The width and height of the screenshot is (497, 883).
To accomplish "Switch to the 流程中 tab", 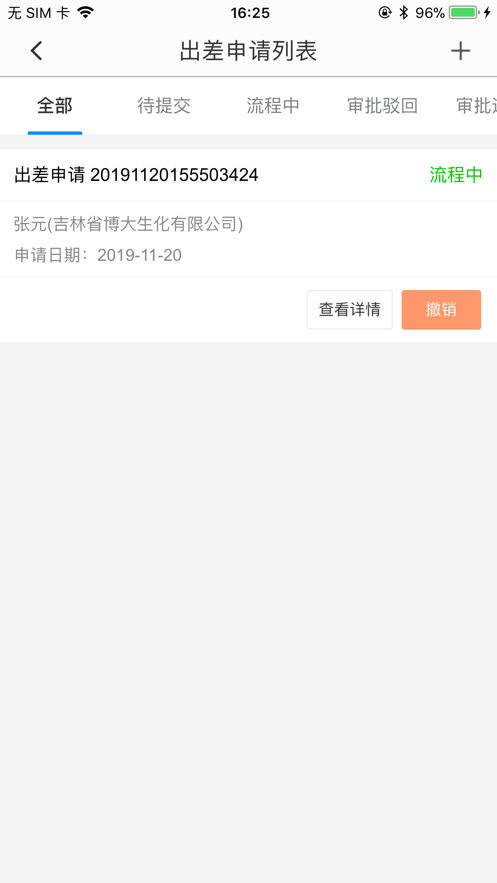I will (273, 106).
